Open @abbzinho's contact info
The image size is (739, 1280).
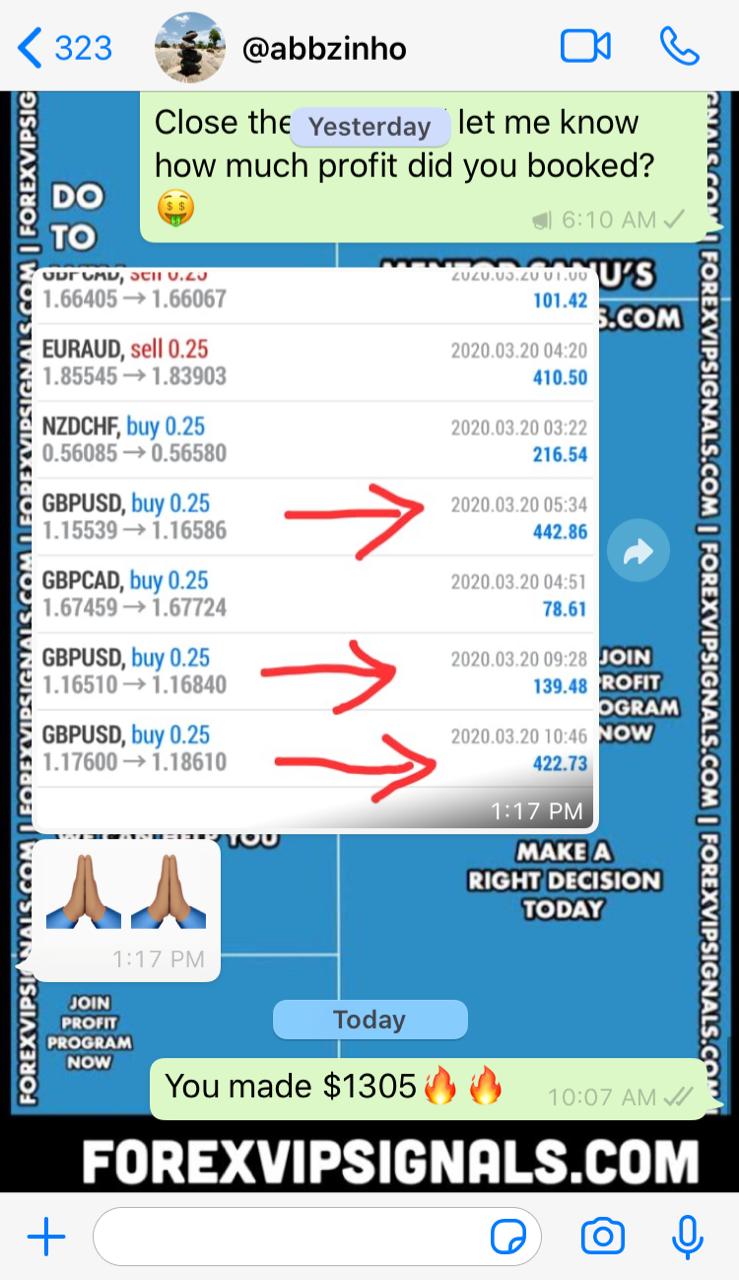[323, 48]
